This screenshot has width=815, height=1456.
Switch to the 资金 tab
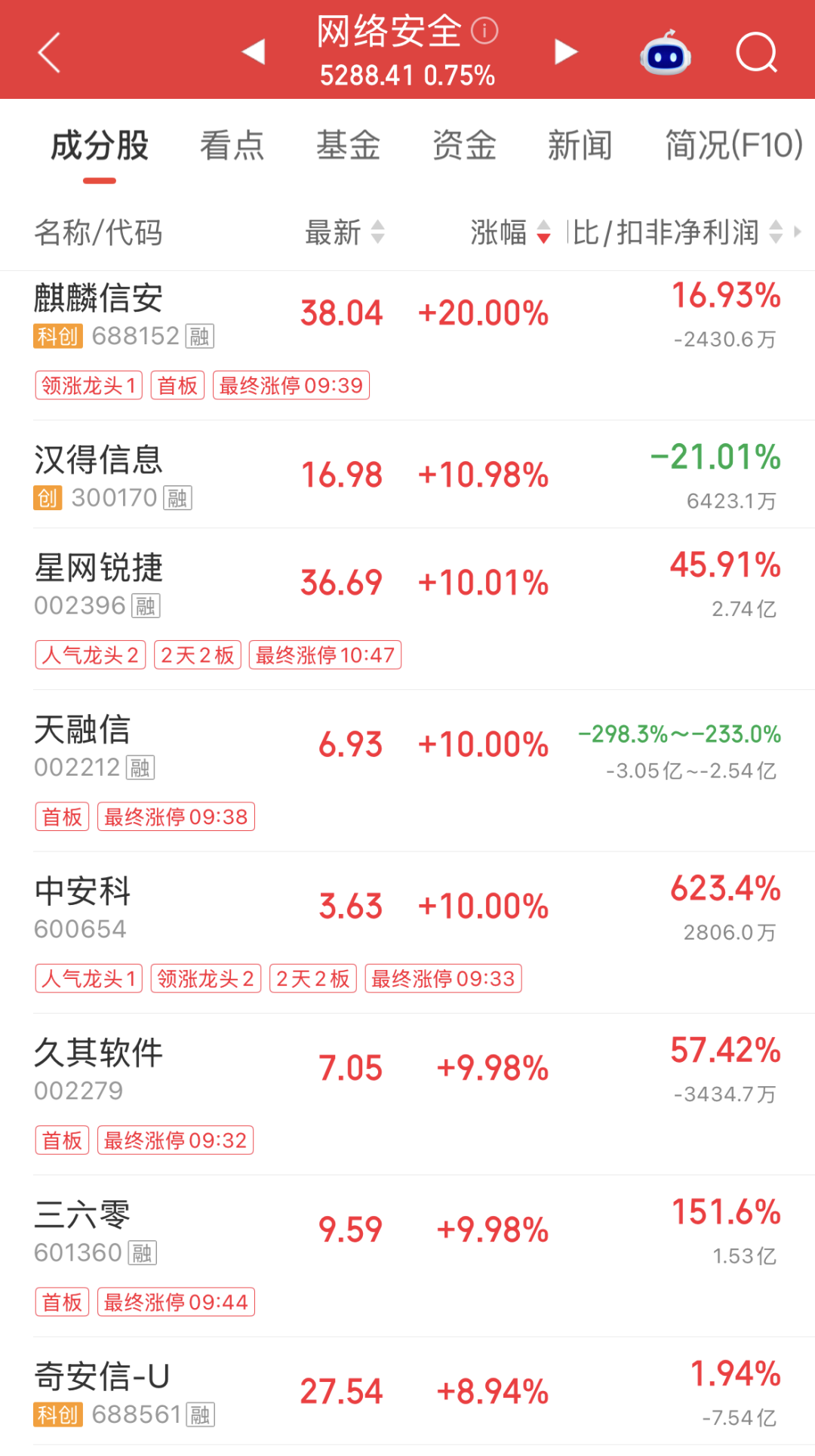(464, 145)
